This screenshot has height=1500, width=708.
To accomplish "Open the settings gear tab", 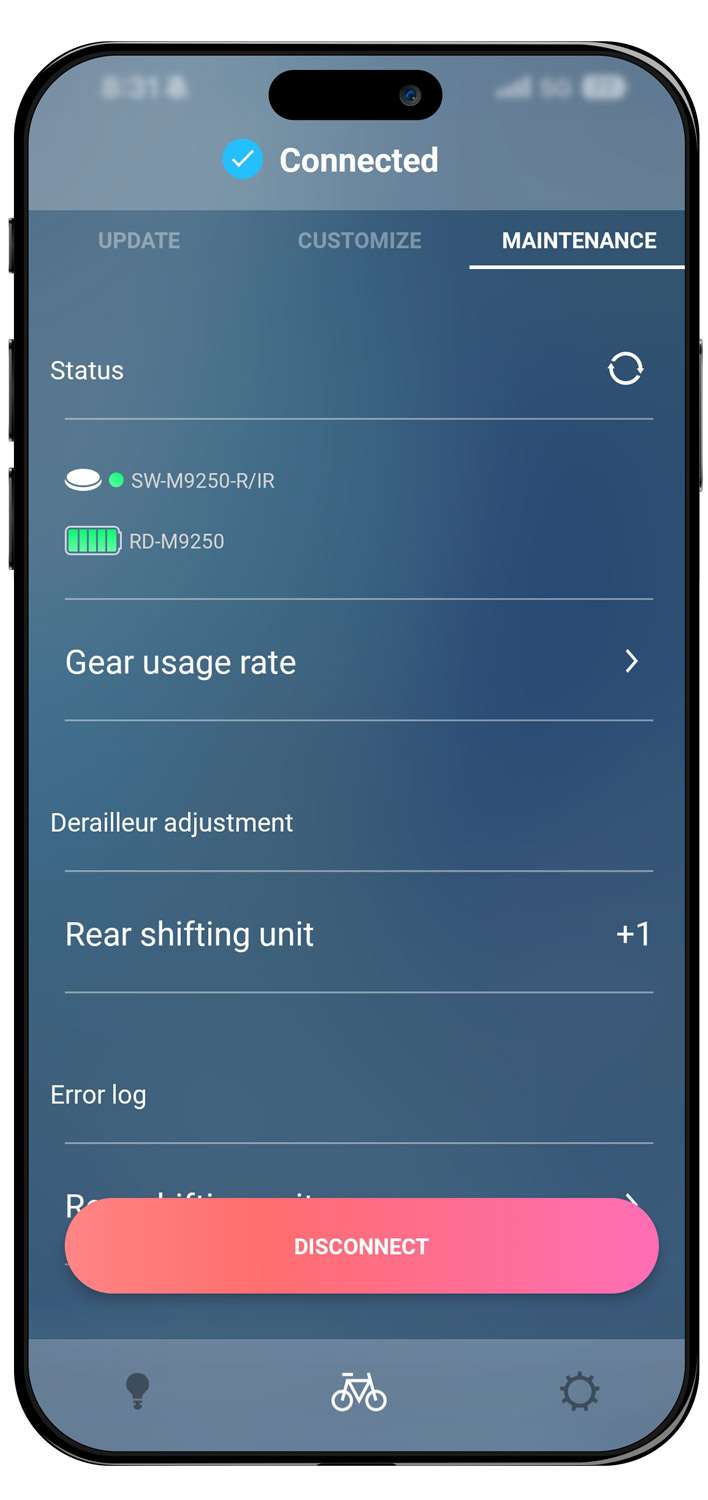I will (579, 1391).
